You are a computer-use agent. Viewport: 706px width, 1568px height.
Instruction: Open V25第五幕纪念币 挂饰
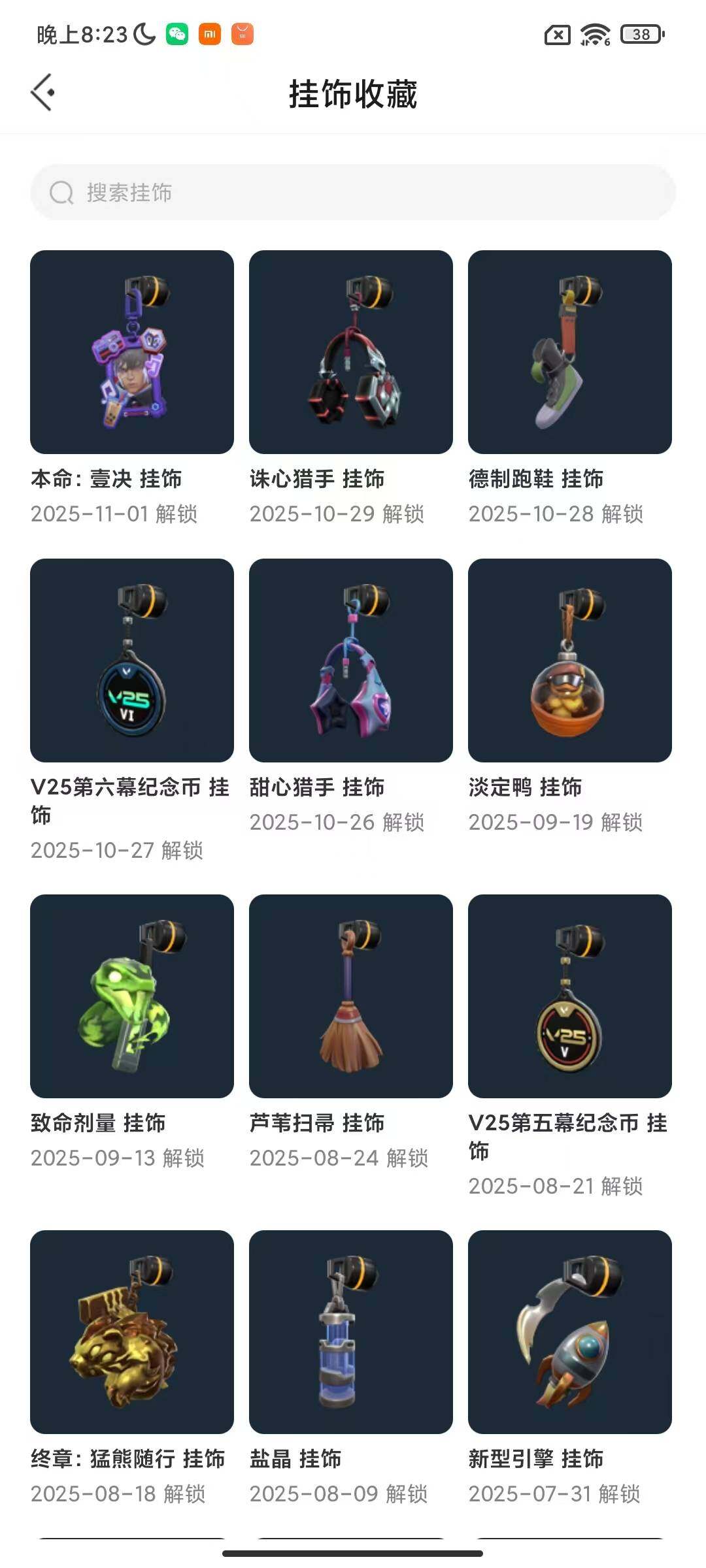click(570, 996)
